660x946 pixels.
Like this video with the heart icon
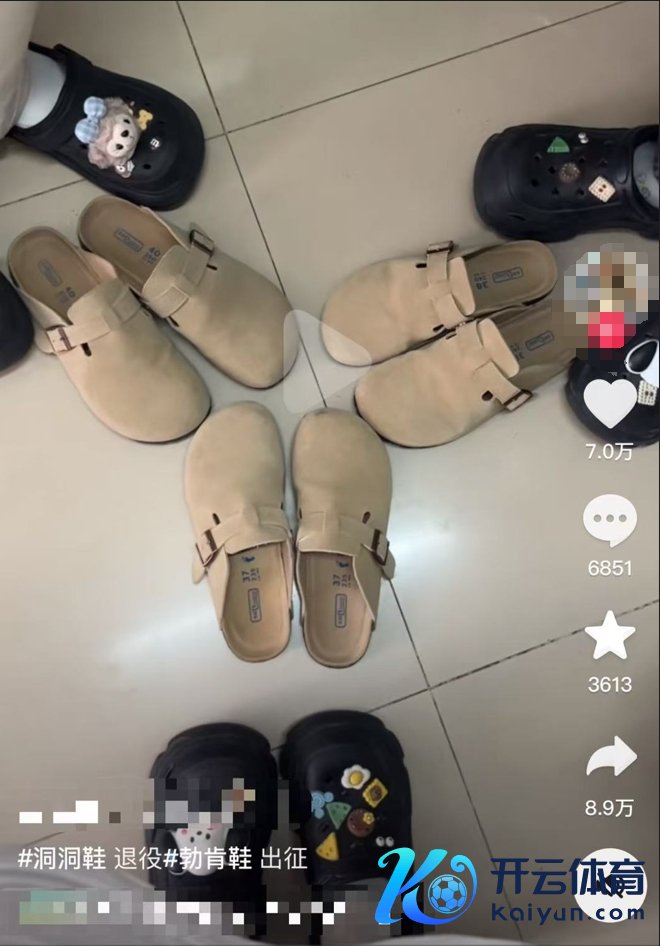click(x=609, y=402)
